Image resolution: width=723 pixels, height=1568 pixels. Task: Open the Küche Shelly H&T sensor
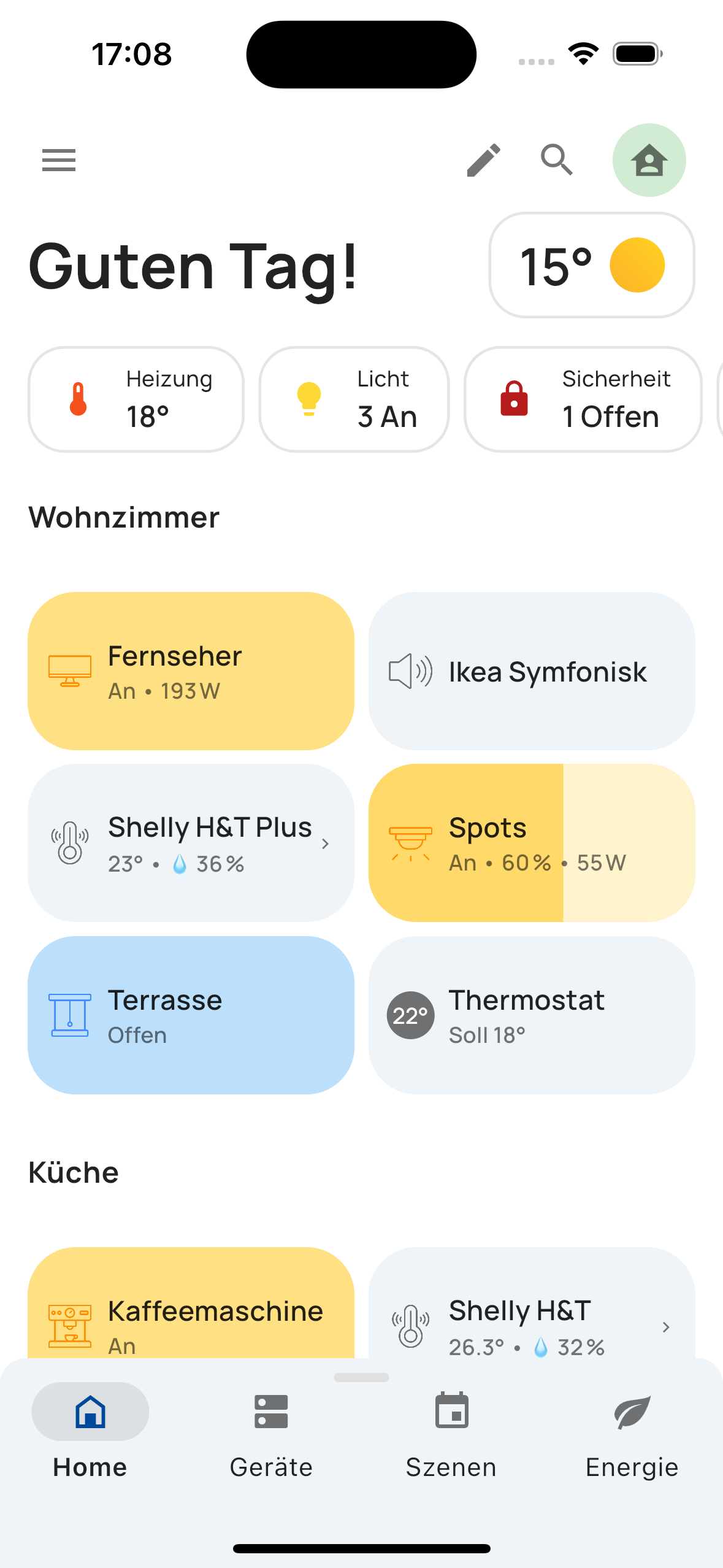pos(531,1313)
